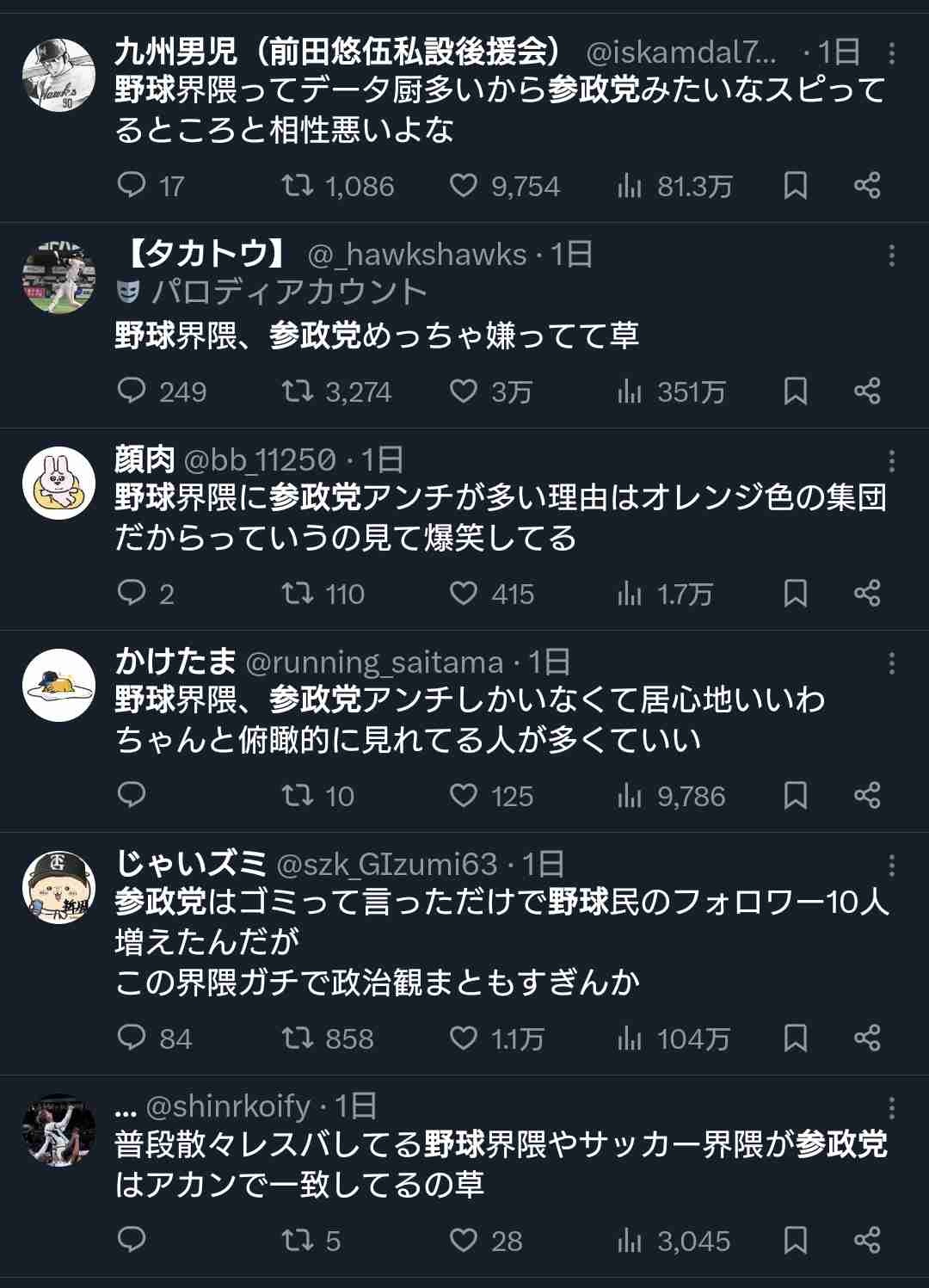Like the 九州男児 post

coord(464,186)
